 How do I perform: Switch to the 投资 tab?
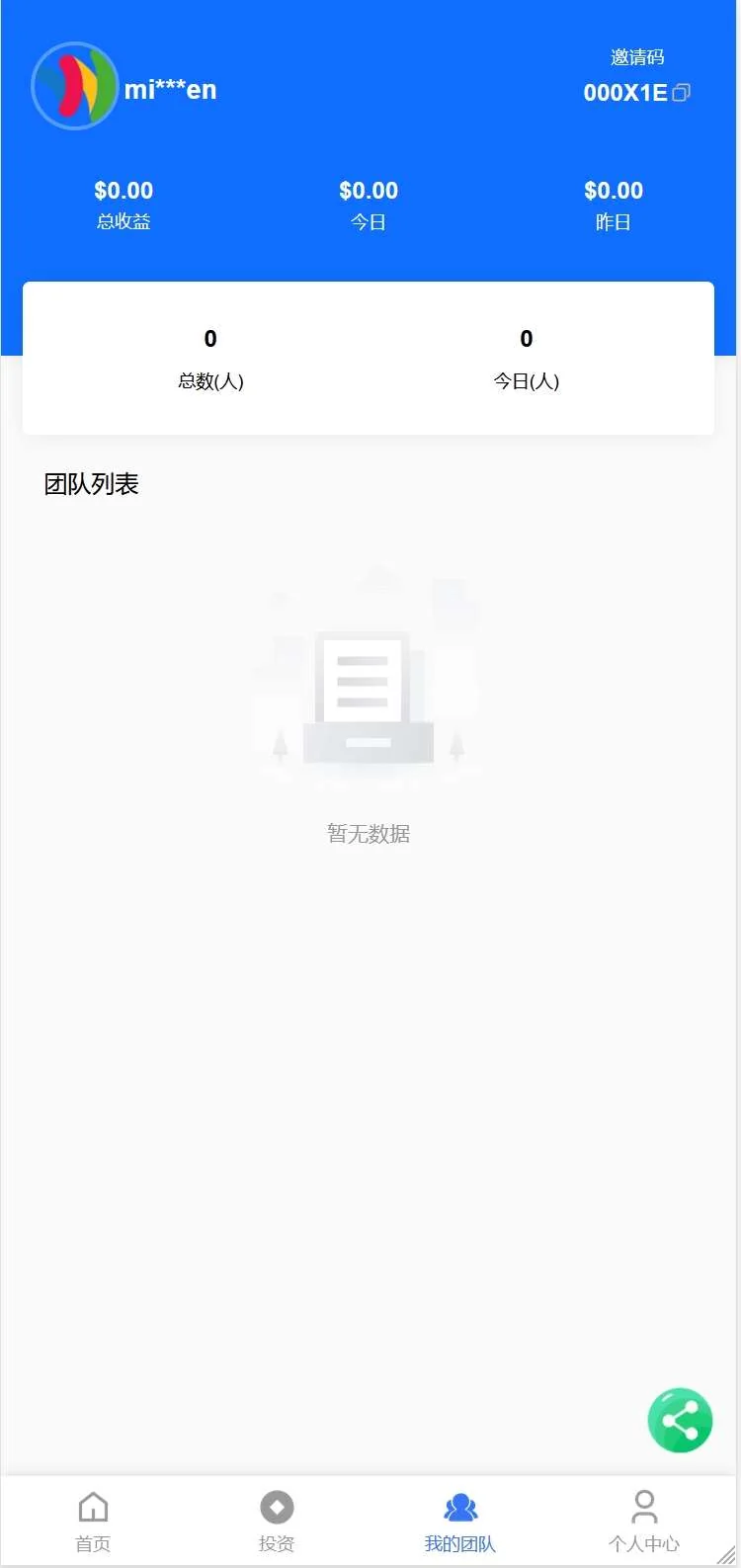277,1521
